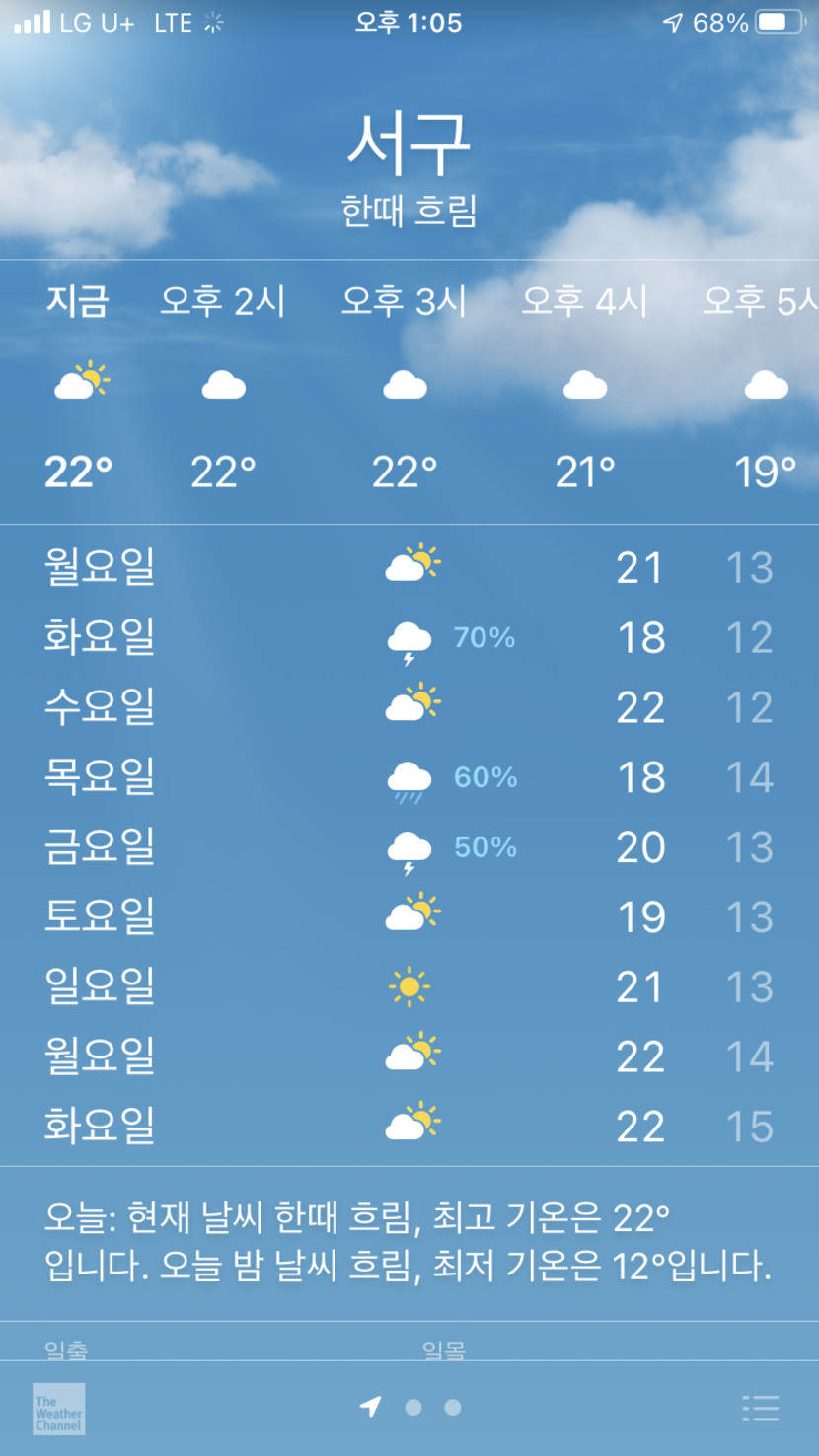
Task: Tap the page indicator dots
Action: pos(412,1408)
